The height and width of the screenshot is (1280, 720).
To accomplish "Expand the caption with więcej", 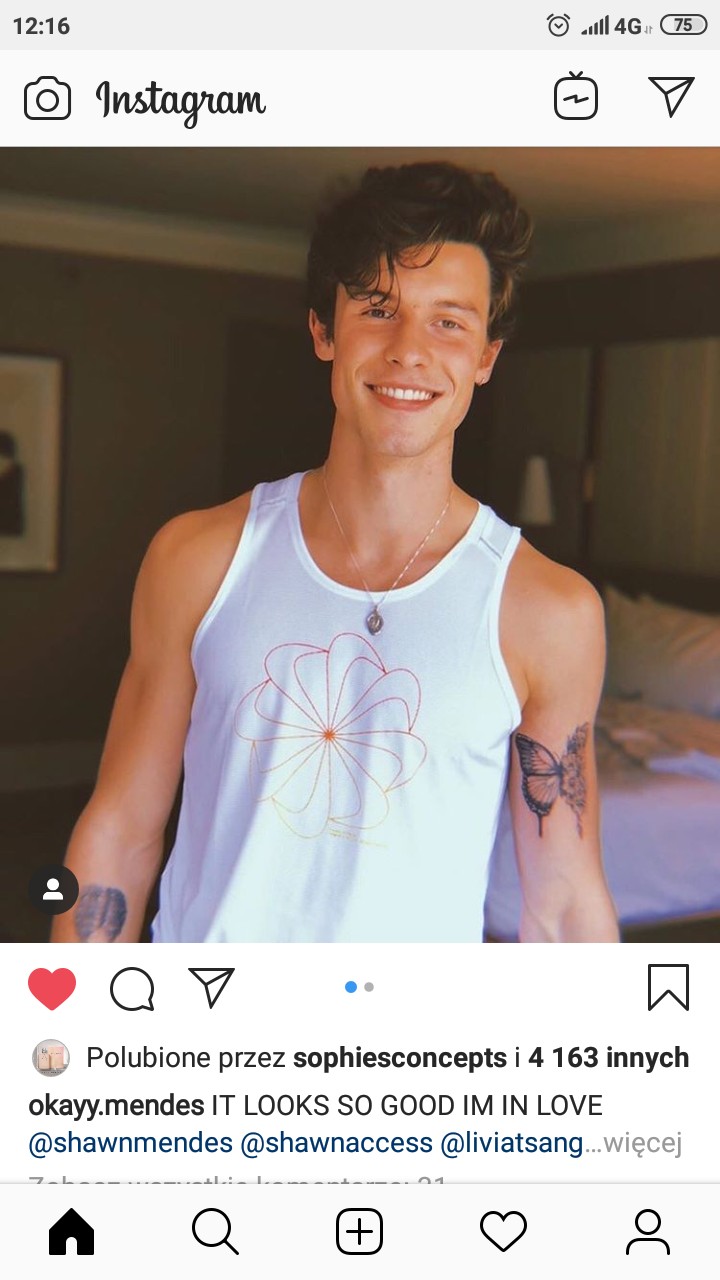I will click(x=642, y=1143).
